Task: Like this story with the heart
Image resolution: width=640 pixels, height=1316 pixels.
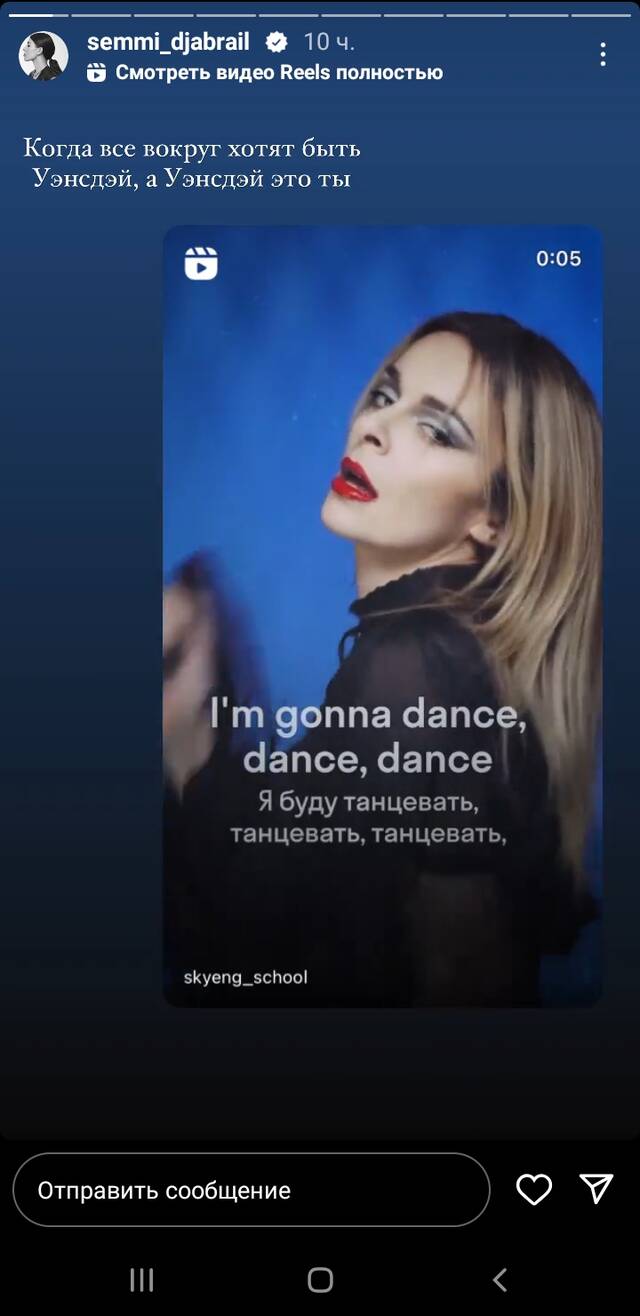Action: click(534, 1189)
